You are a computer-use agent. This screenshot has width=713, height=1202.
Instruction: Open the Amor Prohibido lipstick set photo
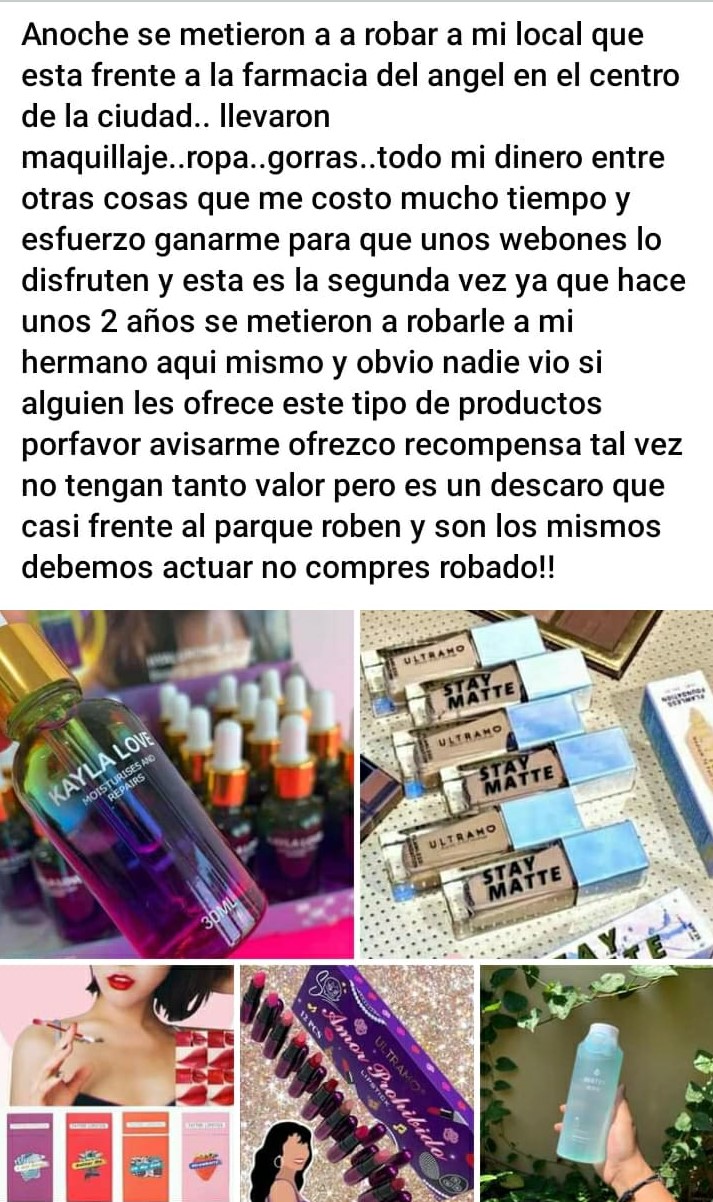(x=356, y=1082)
